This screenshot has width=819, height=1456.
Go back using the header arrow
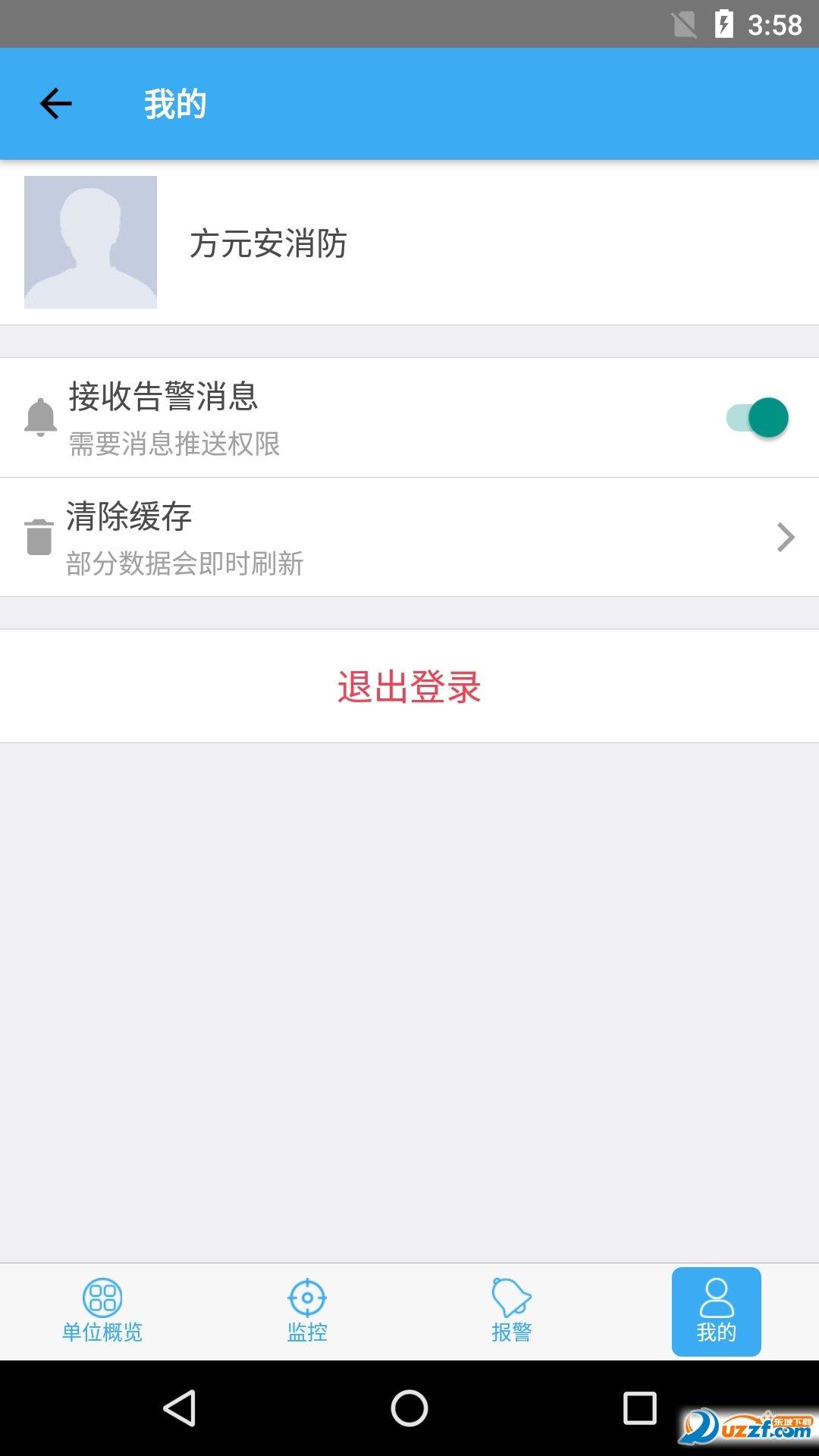point(56,104)
